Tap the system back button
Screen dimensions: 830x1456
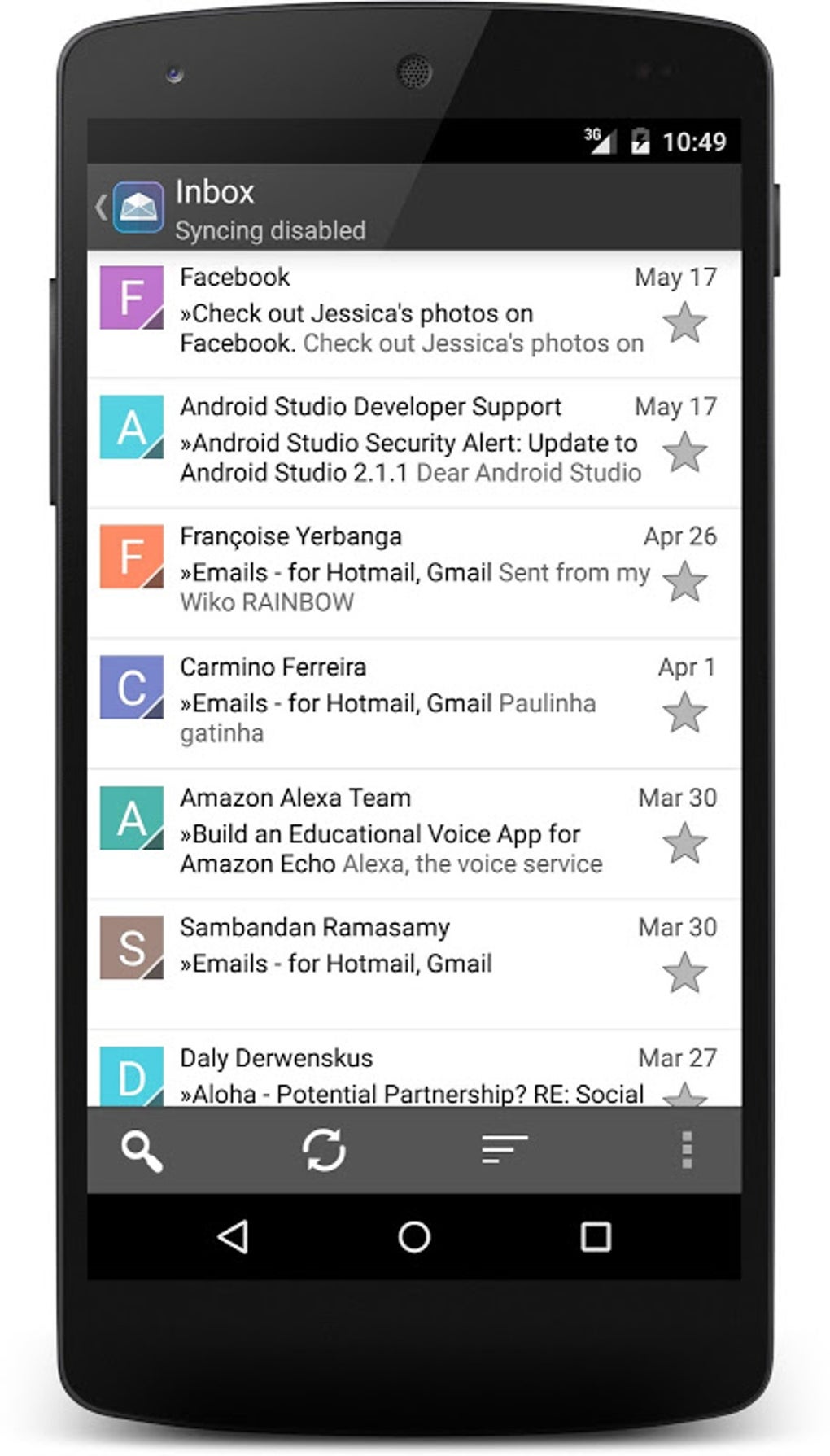click(x=234, y=1236)
